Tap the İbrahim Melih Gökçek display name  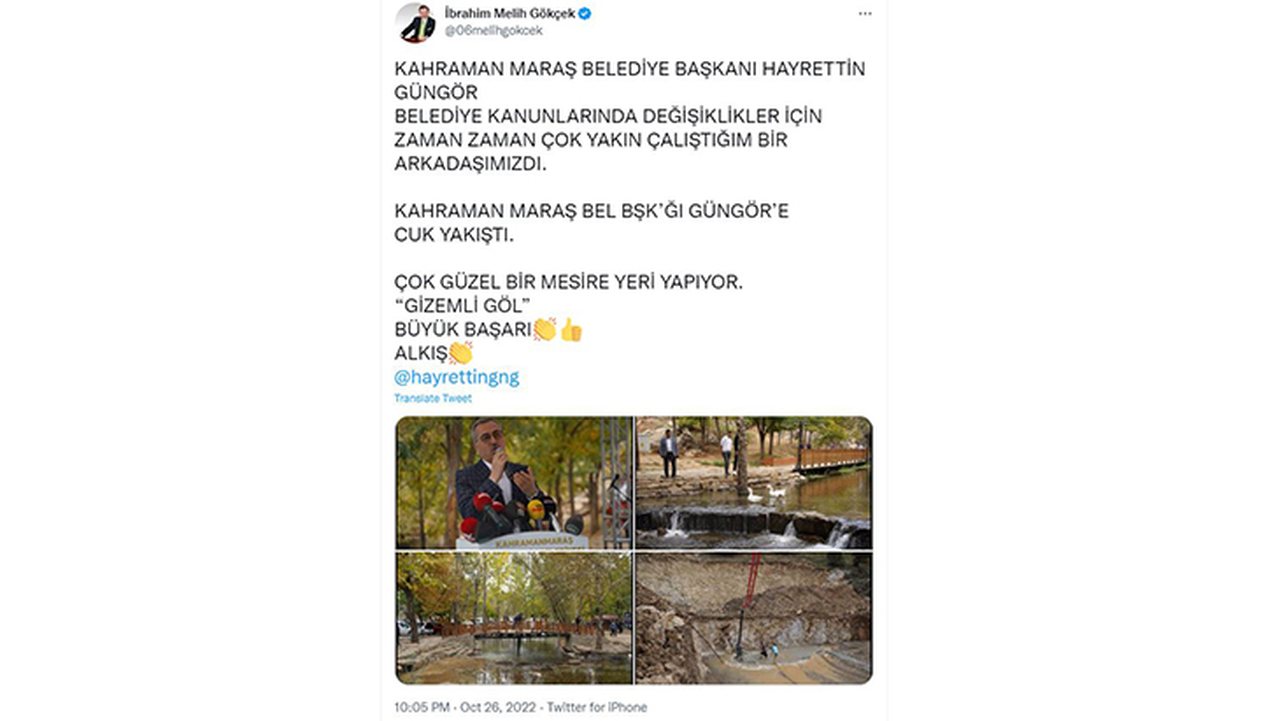pyautogui.click(x=509, y=13)
